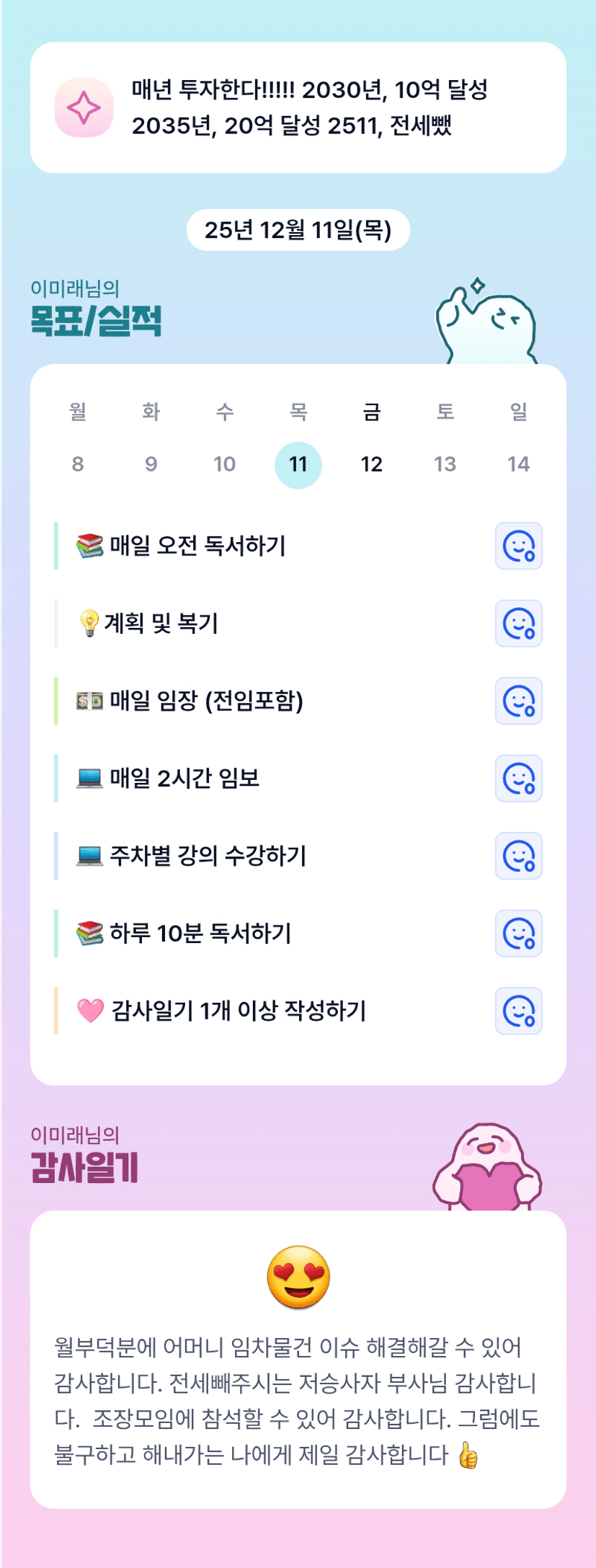The width and height of the screenshot is (596, 1568).
Task: Select Wednesday the 10th in the week calendar
Action: click(225, 464)
